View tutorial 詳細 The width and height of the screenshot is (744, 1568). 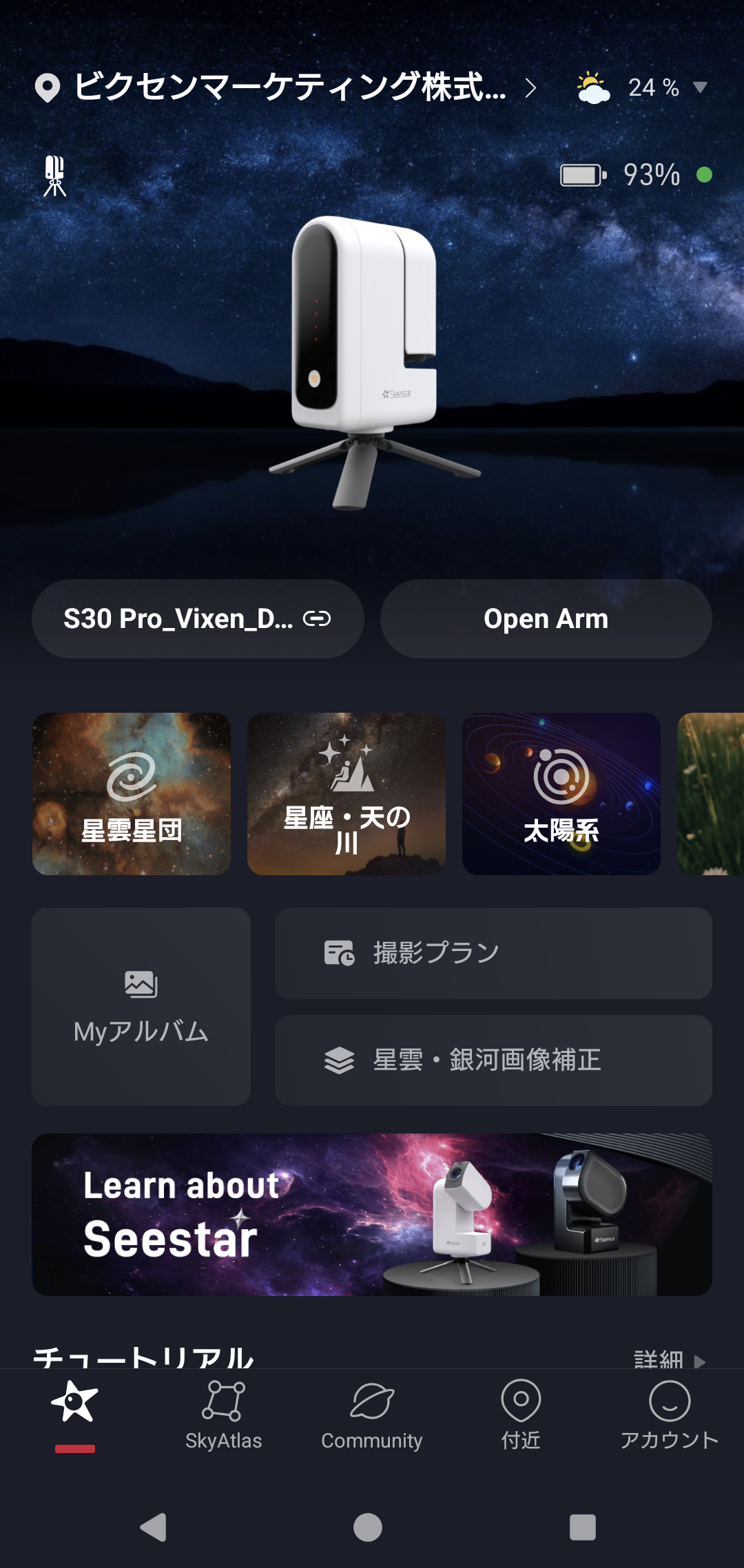point(668,1358)
